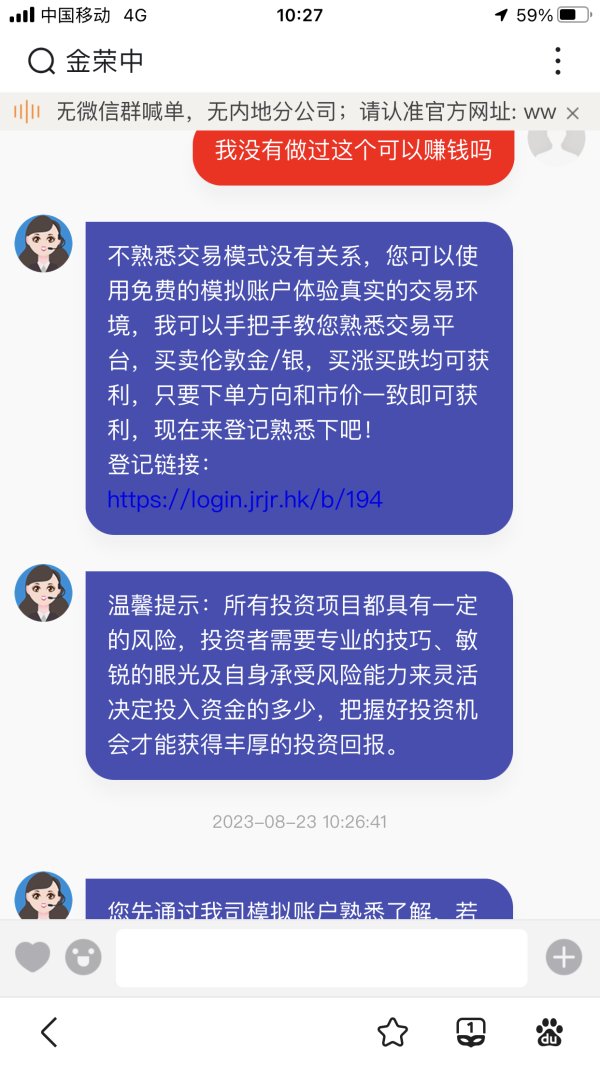Open the login.jrjr.hk registration link
The image size is (600, 1067).
245,499
